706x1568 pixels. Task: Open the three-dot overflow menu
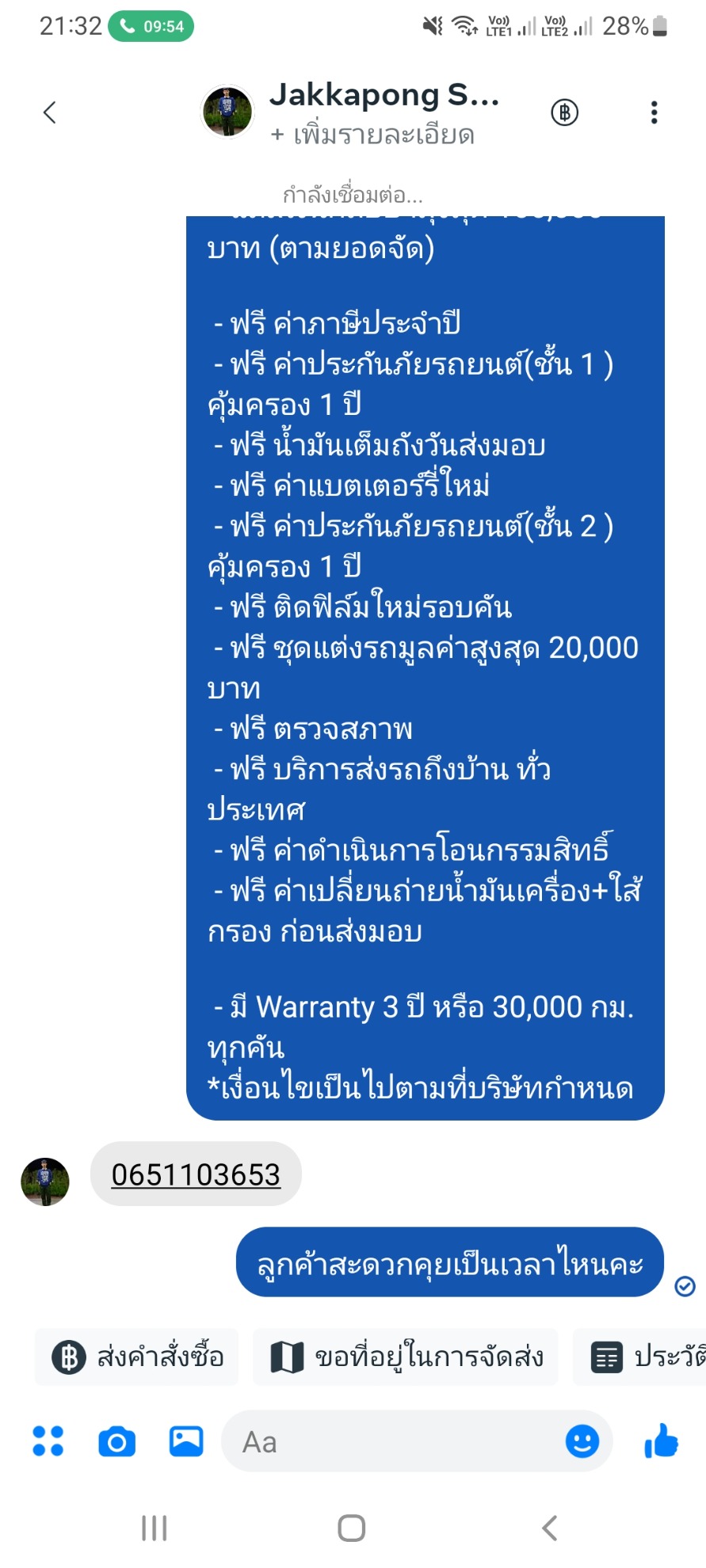pos(654,112)
